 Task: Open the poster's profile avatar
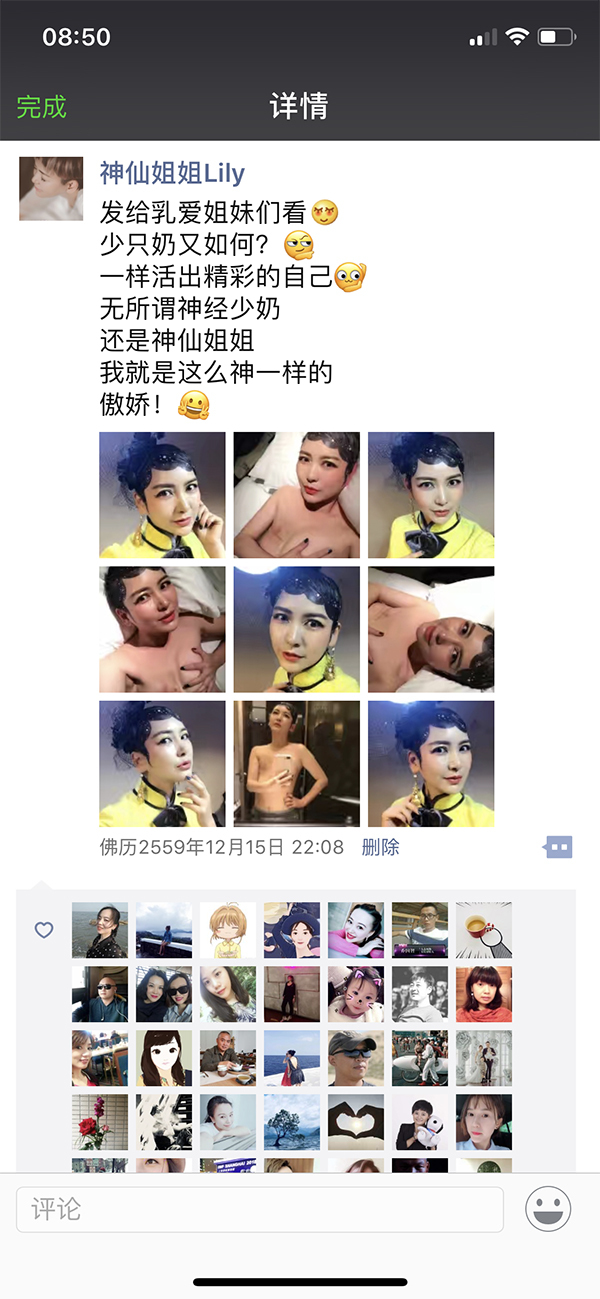click(x=51, y=188)
